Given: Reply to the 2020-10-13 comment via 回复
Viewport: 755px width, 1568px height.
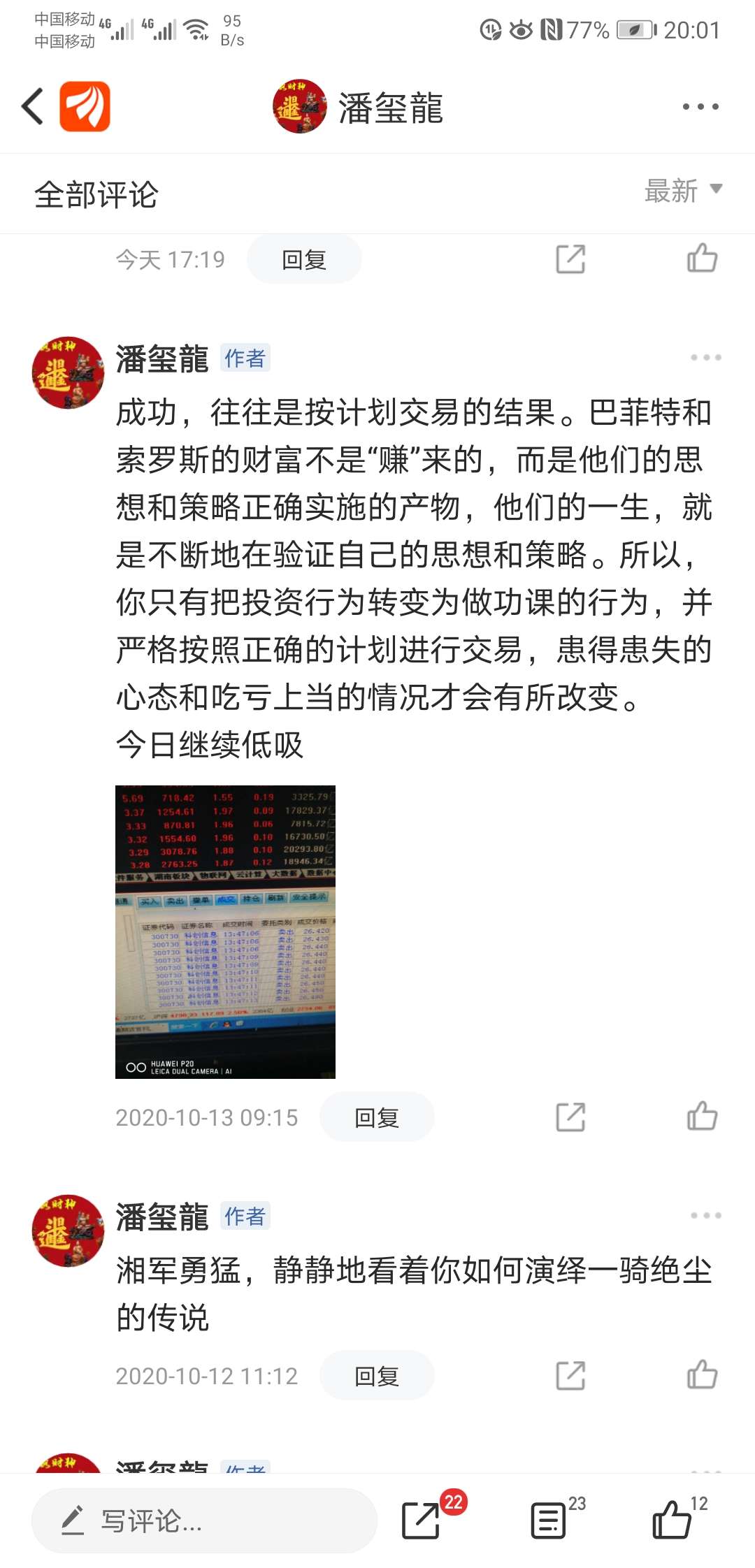Looking at the screenshot, I should click(376, 1116).
